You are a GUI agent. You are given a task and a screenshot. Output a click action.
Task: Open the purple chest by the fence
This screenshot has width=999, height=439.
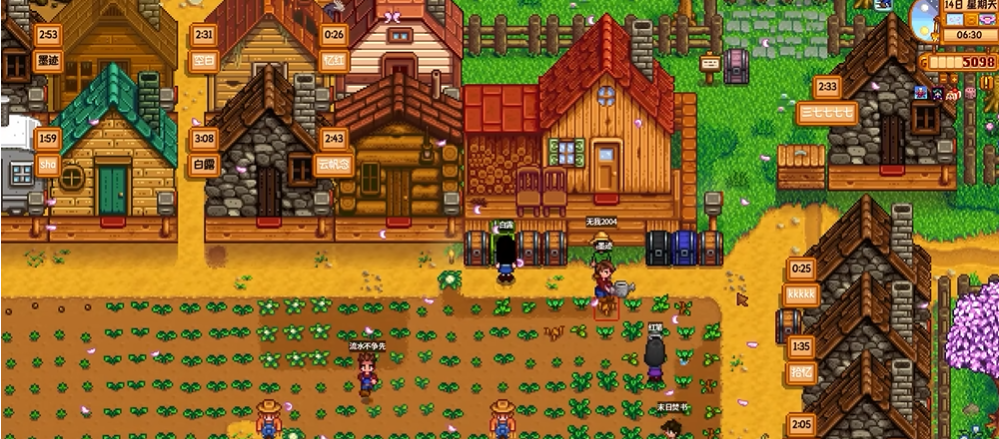[x=736, y=65]
